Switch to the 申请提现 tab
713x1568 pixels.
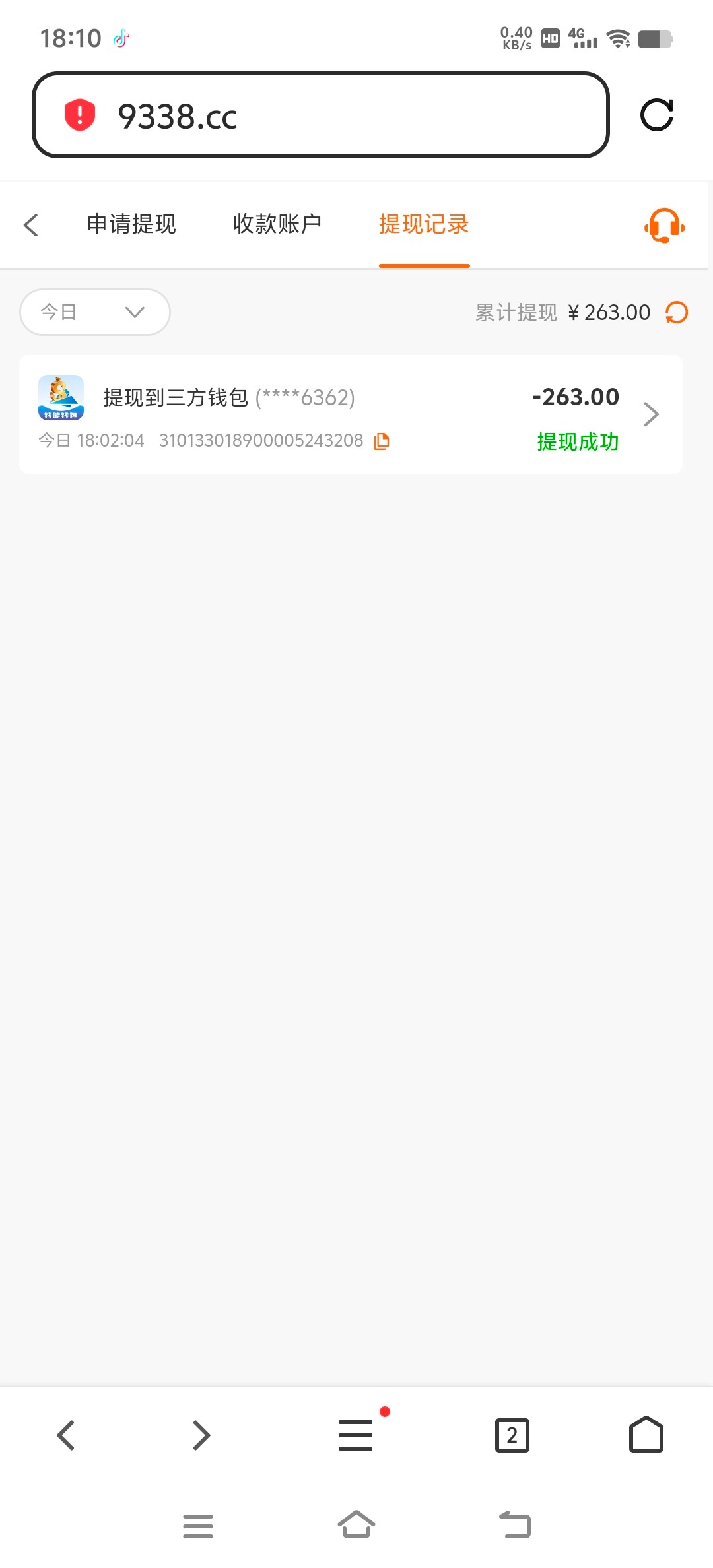[131, 224]
